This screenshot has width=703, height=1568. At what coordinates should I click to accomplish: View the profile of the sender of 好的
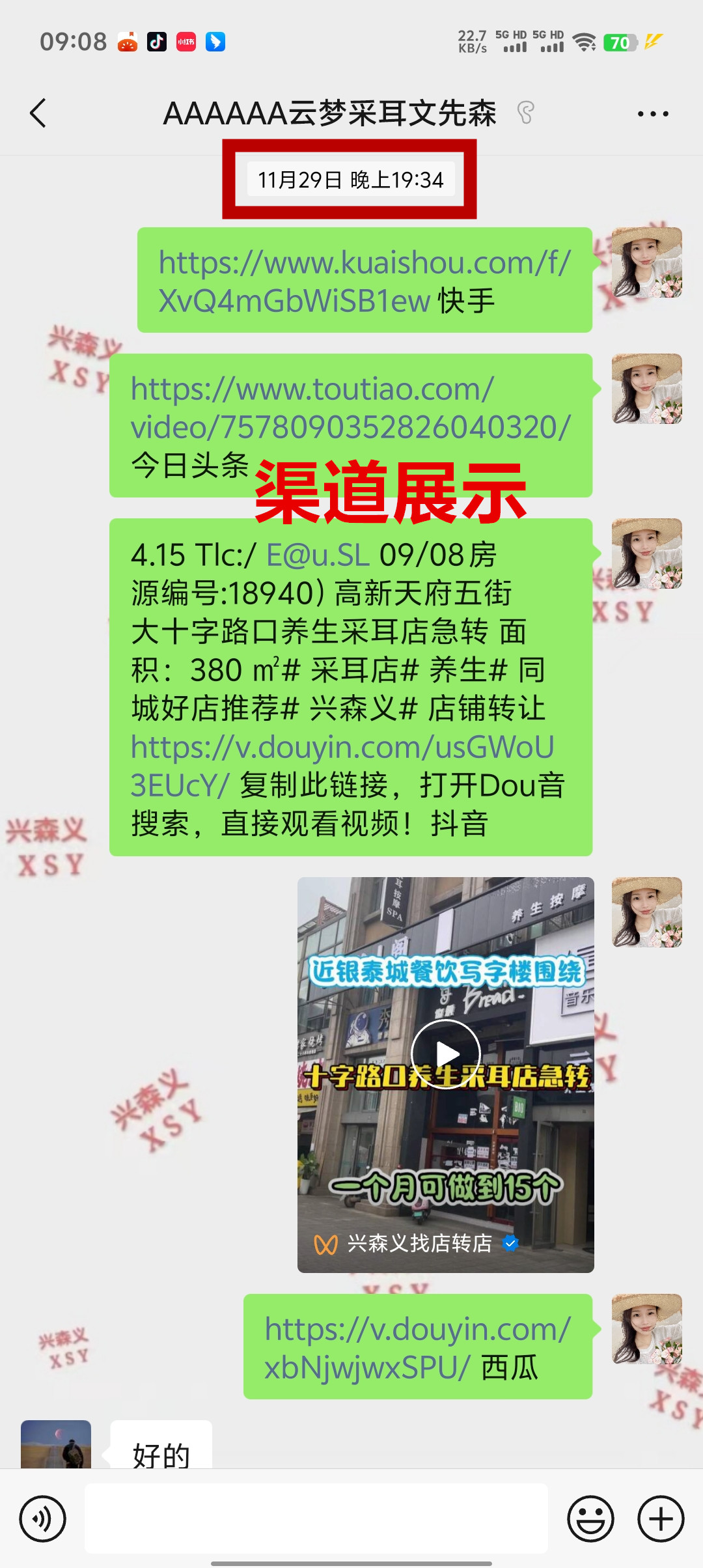(56, 1446)
